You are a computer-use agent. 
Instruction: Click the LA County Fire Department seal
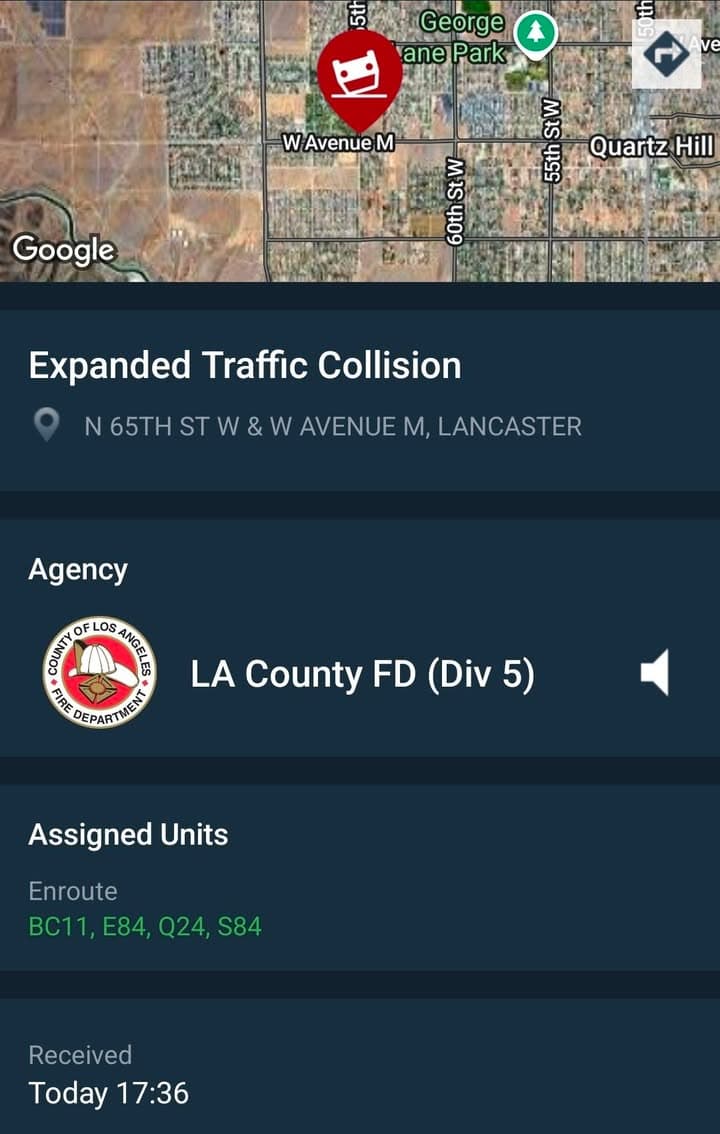pos(99,673)
